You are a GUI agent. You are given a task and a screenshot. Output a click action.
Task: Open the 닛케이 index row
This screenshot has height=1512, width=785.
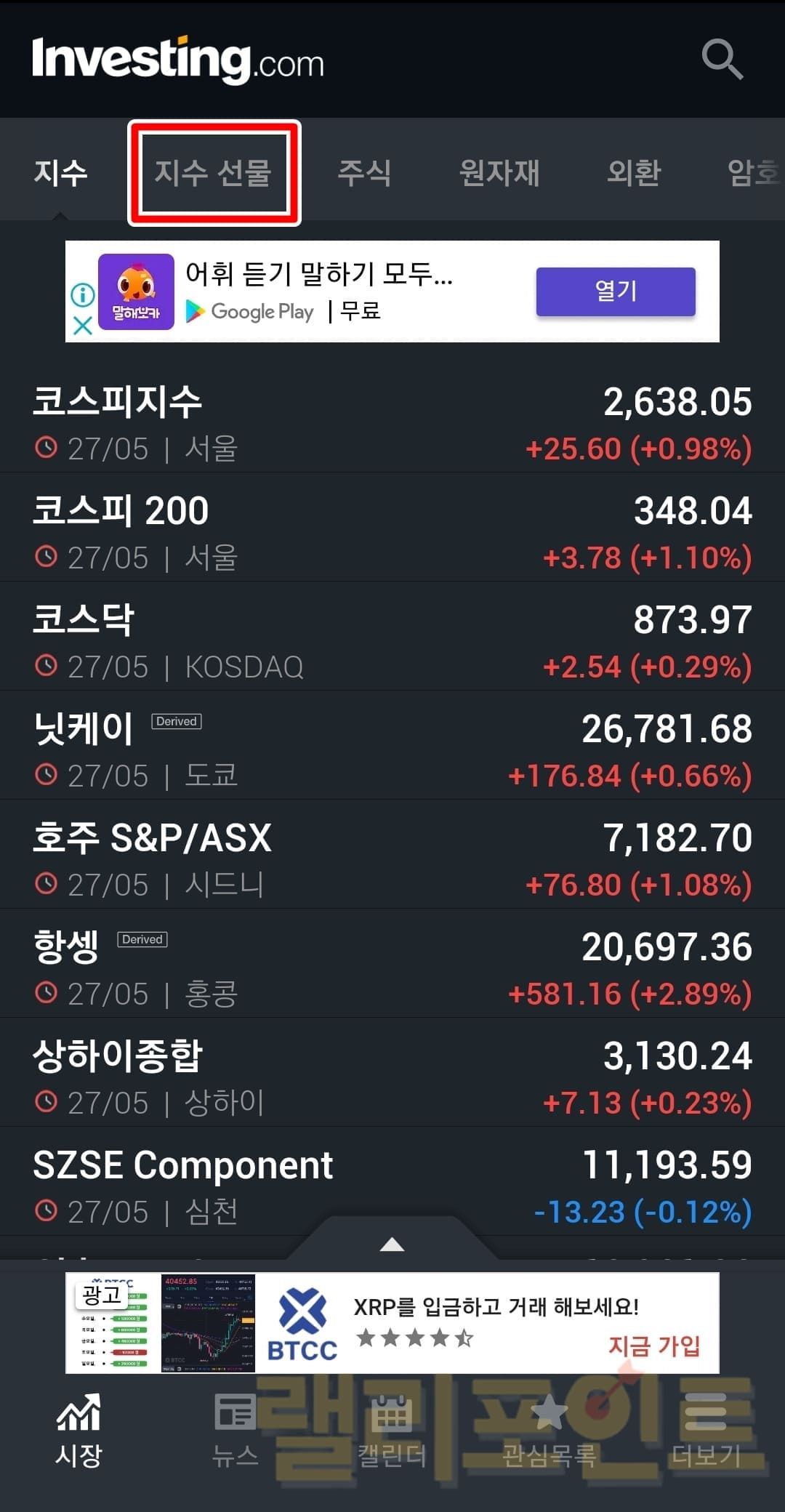392,751
